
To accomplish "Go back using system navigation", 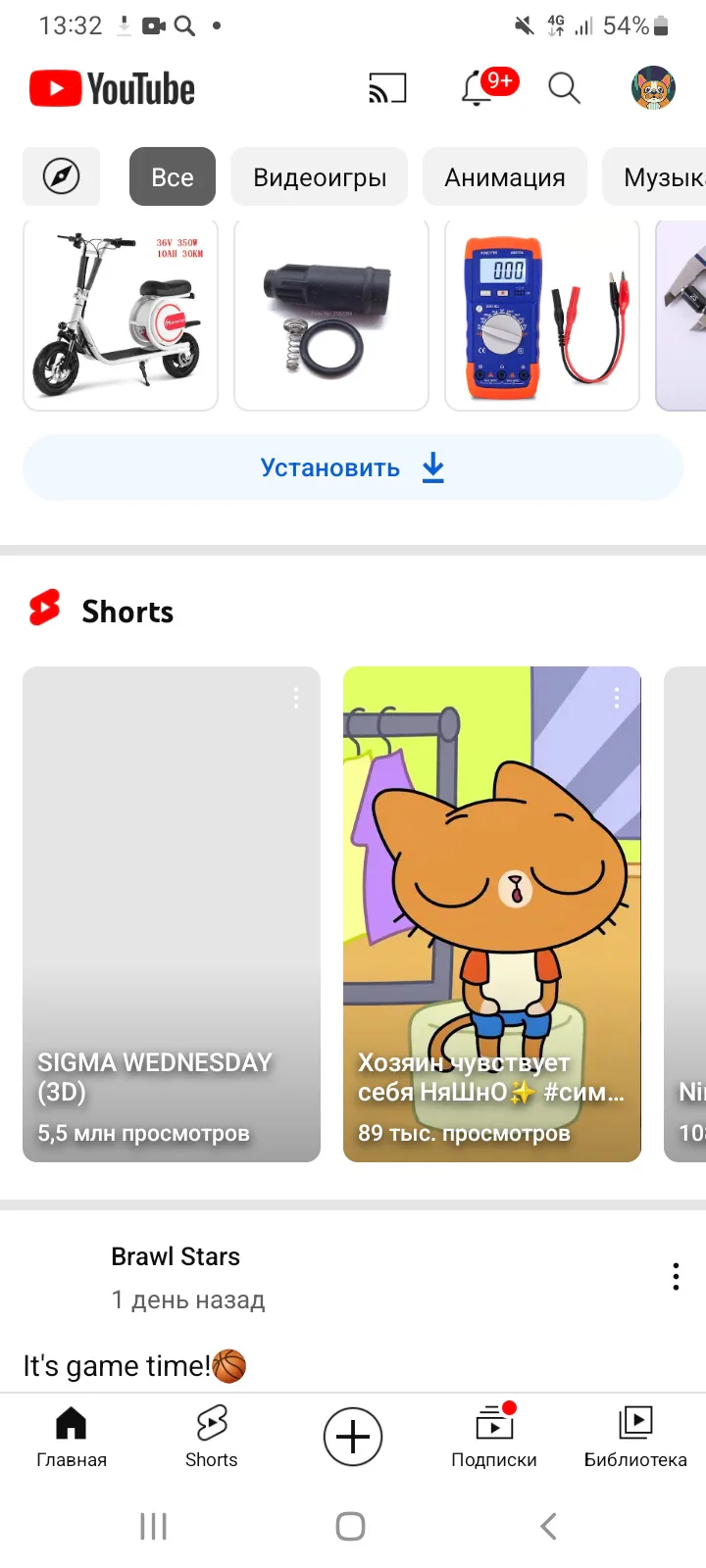I will click(x=549, y=1526).
